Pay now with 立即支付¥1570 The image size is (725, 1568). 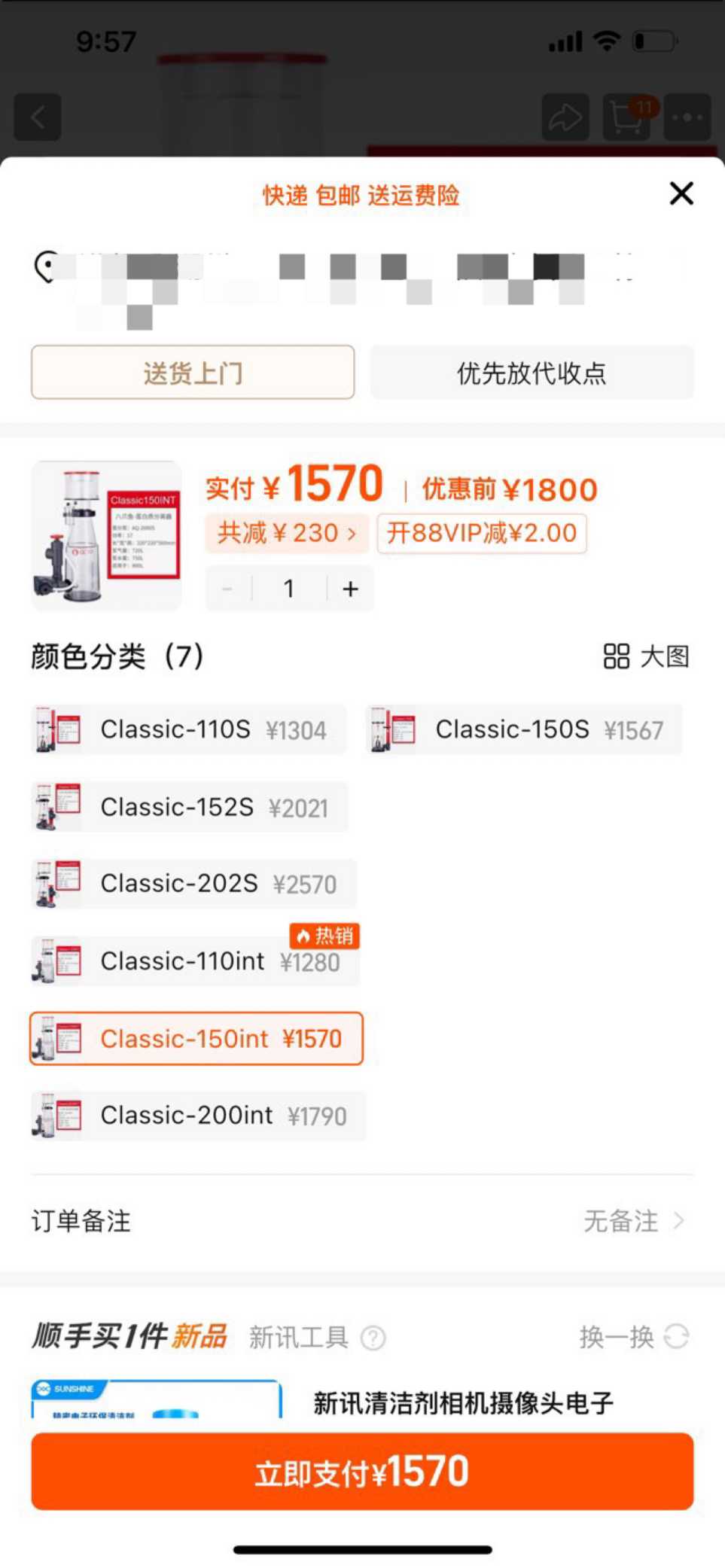pyautogui.click(x=362, y=1471)
